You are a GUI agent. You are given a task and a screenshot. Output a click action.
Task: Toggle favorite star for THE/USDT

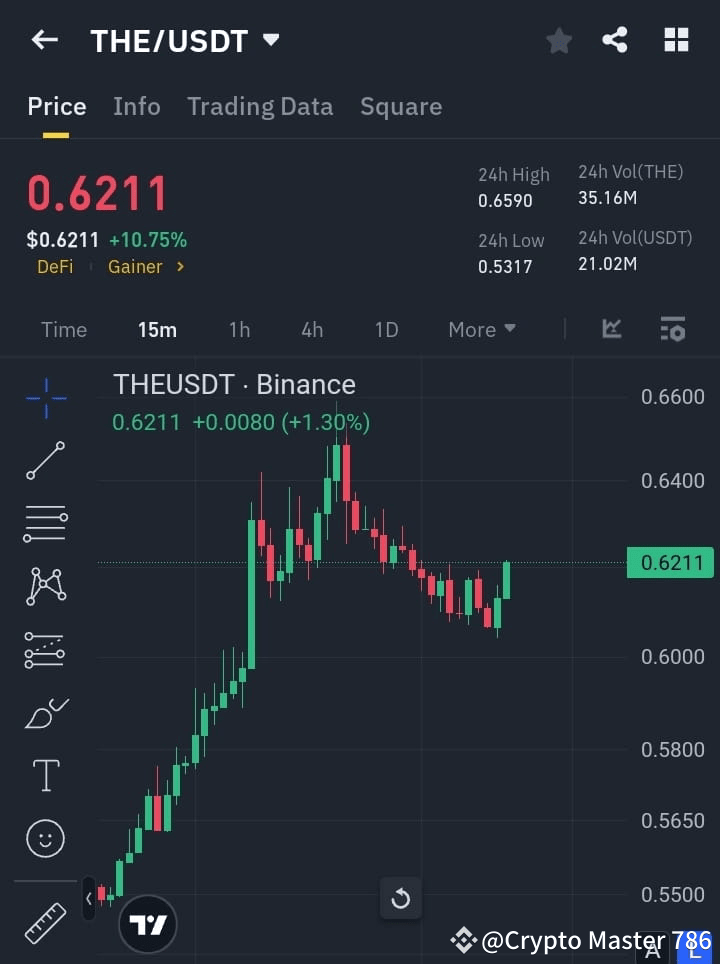(x=558, y=40)
